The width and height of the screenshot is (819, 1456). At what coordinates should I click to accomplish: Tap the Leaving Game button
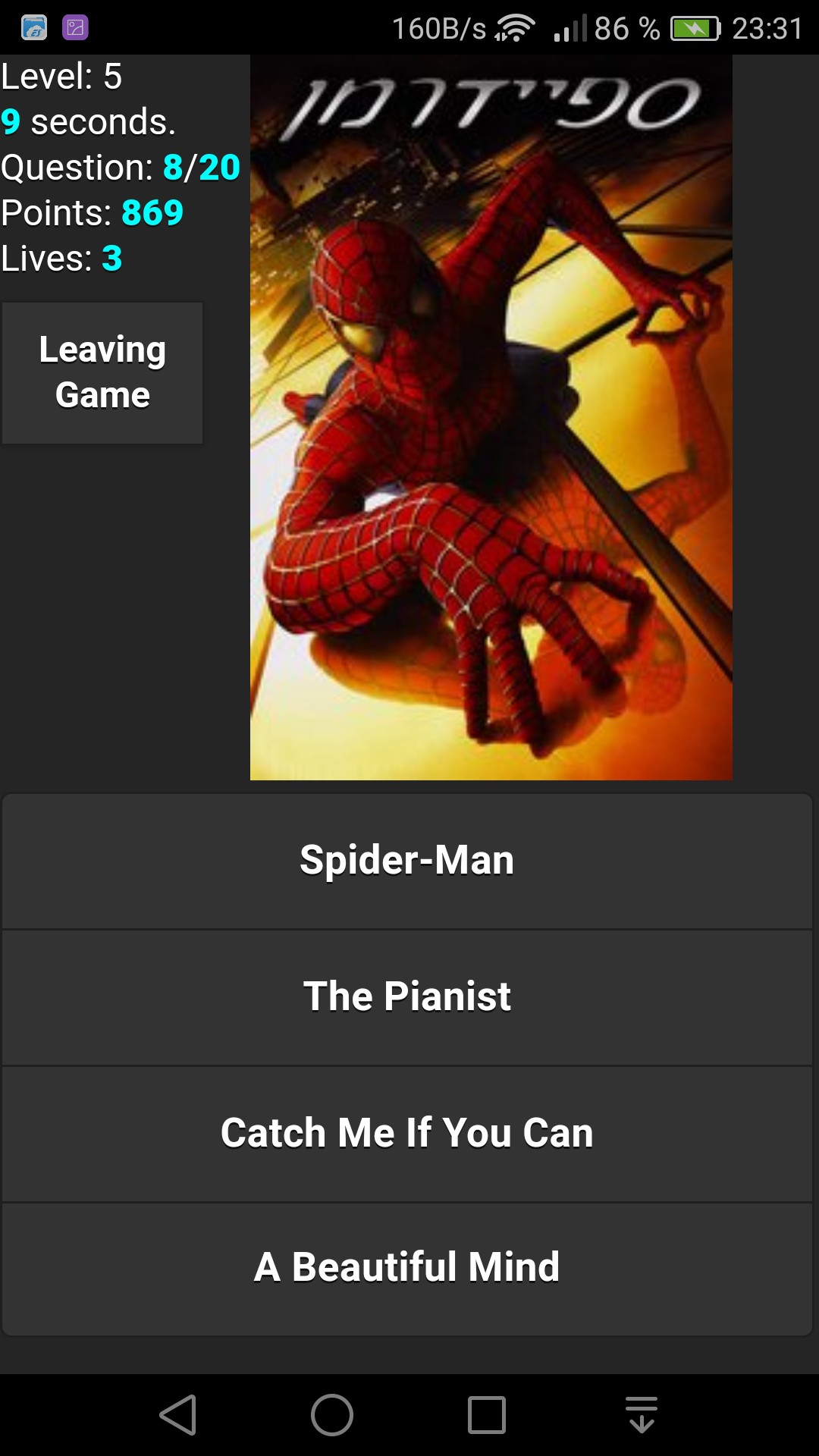point(102,373)
